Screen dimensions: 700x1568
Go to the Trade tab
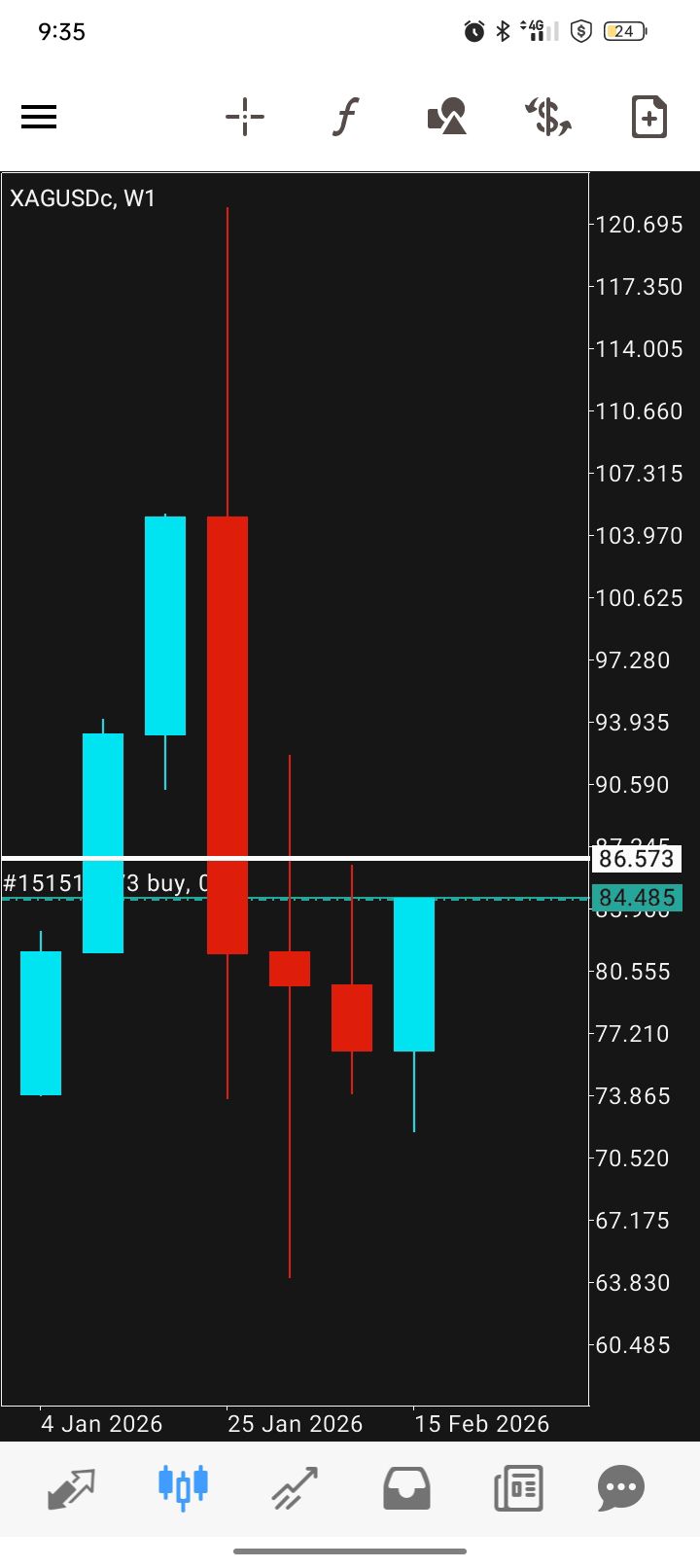click(x=295, y=1487)
